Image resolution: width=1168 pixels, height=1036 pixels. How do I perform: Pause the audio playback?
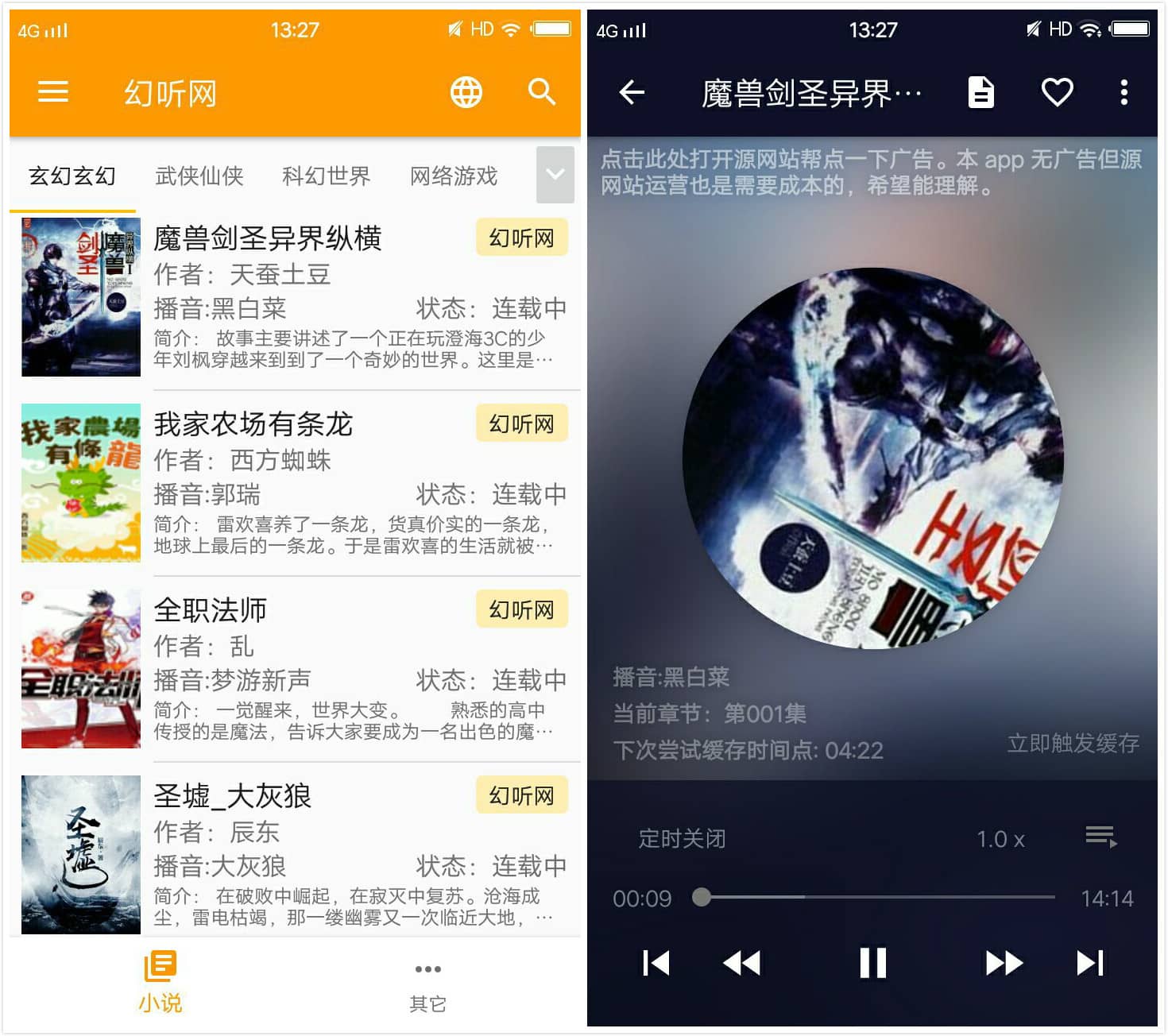(872, 963)
